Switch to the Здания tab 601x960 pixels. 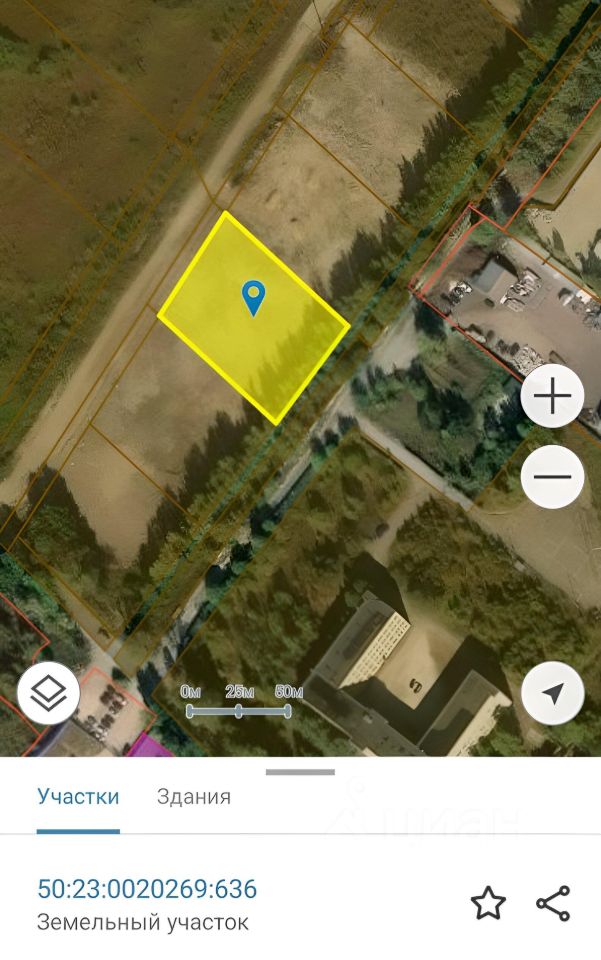point(194,797)
